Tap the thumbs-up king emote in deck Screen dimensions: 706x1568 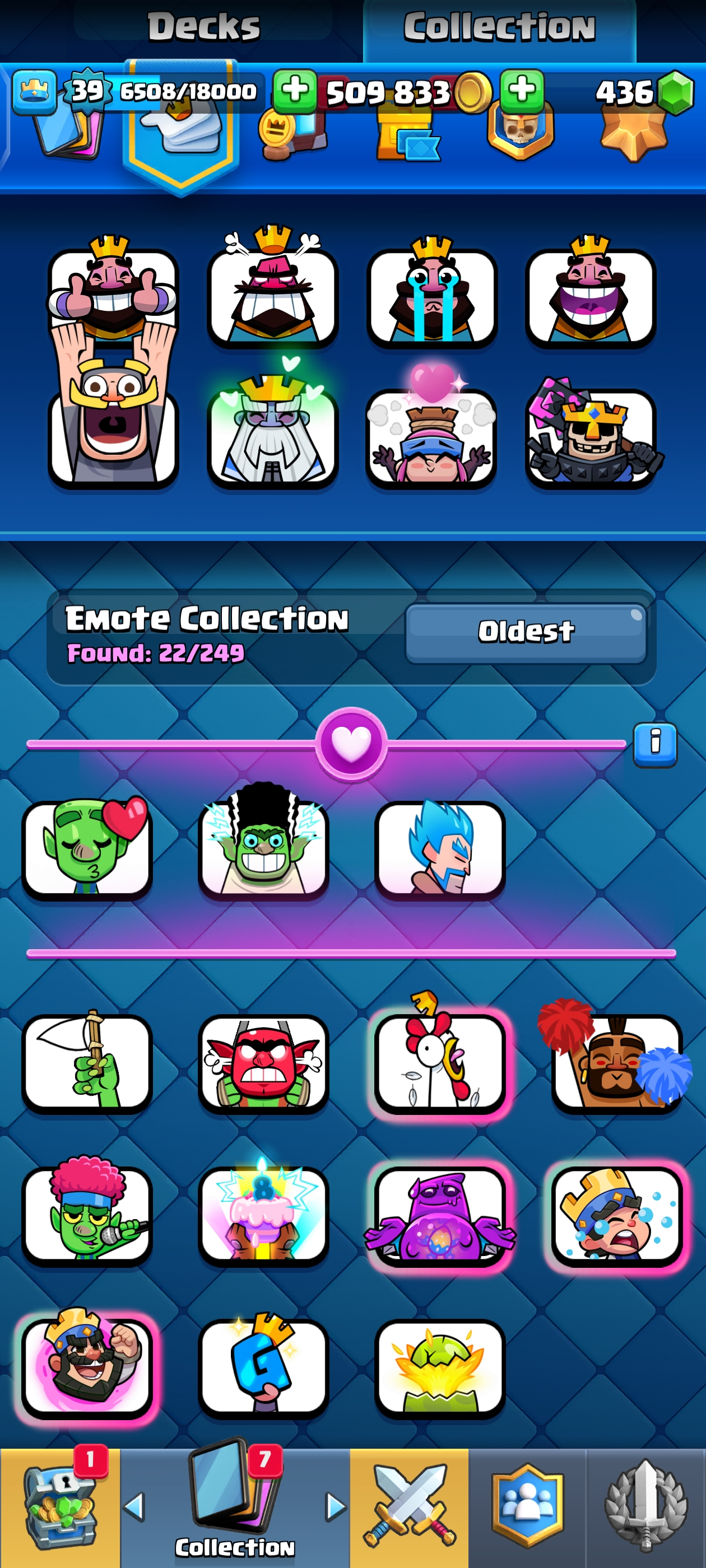pyautogui.click(x=113, y=287)
